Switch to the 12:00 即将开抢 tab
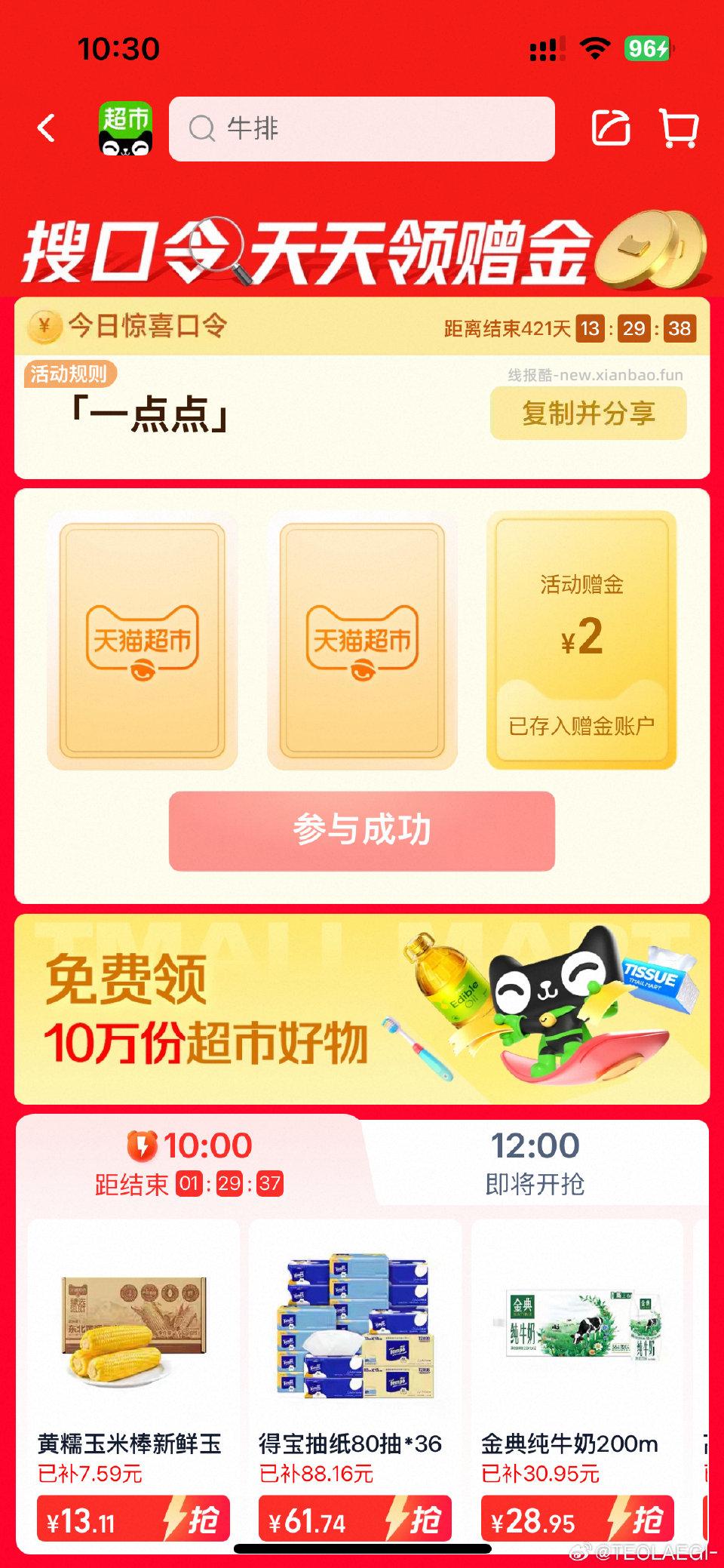Viewport: 724px width, 1568px height. pos(535,1162)
